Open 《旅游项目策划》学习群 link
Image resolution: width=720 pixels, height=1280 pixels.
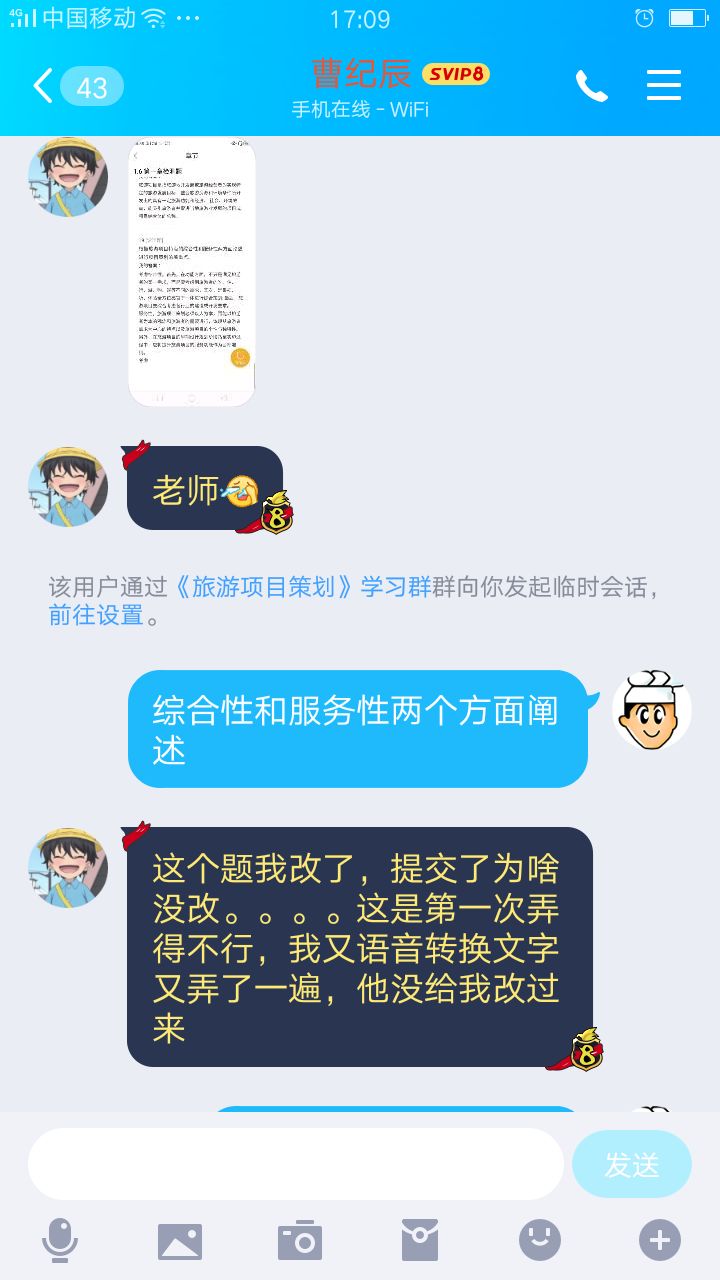(303, 587)
